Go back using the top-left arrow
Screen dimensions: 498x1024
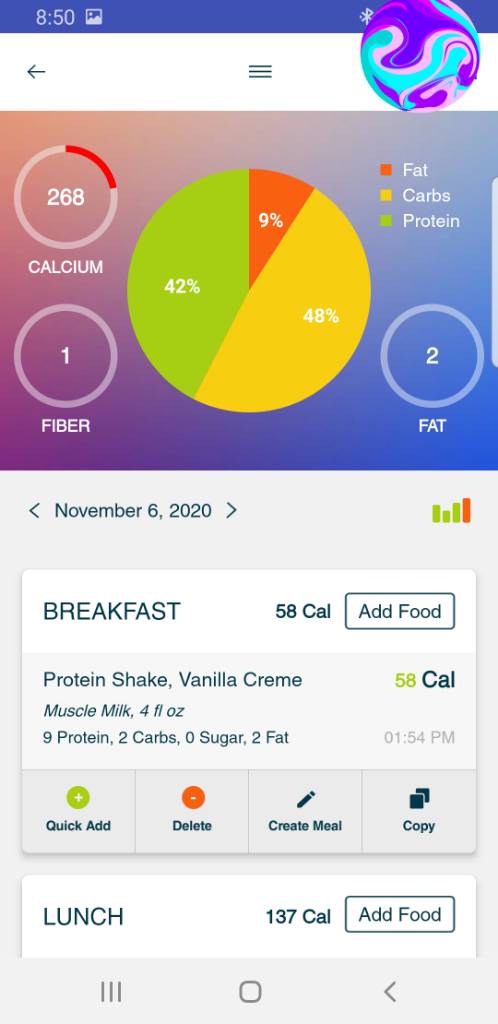[36, 72]
